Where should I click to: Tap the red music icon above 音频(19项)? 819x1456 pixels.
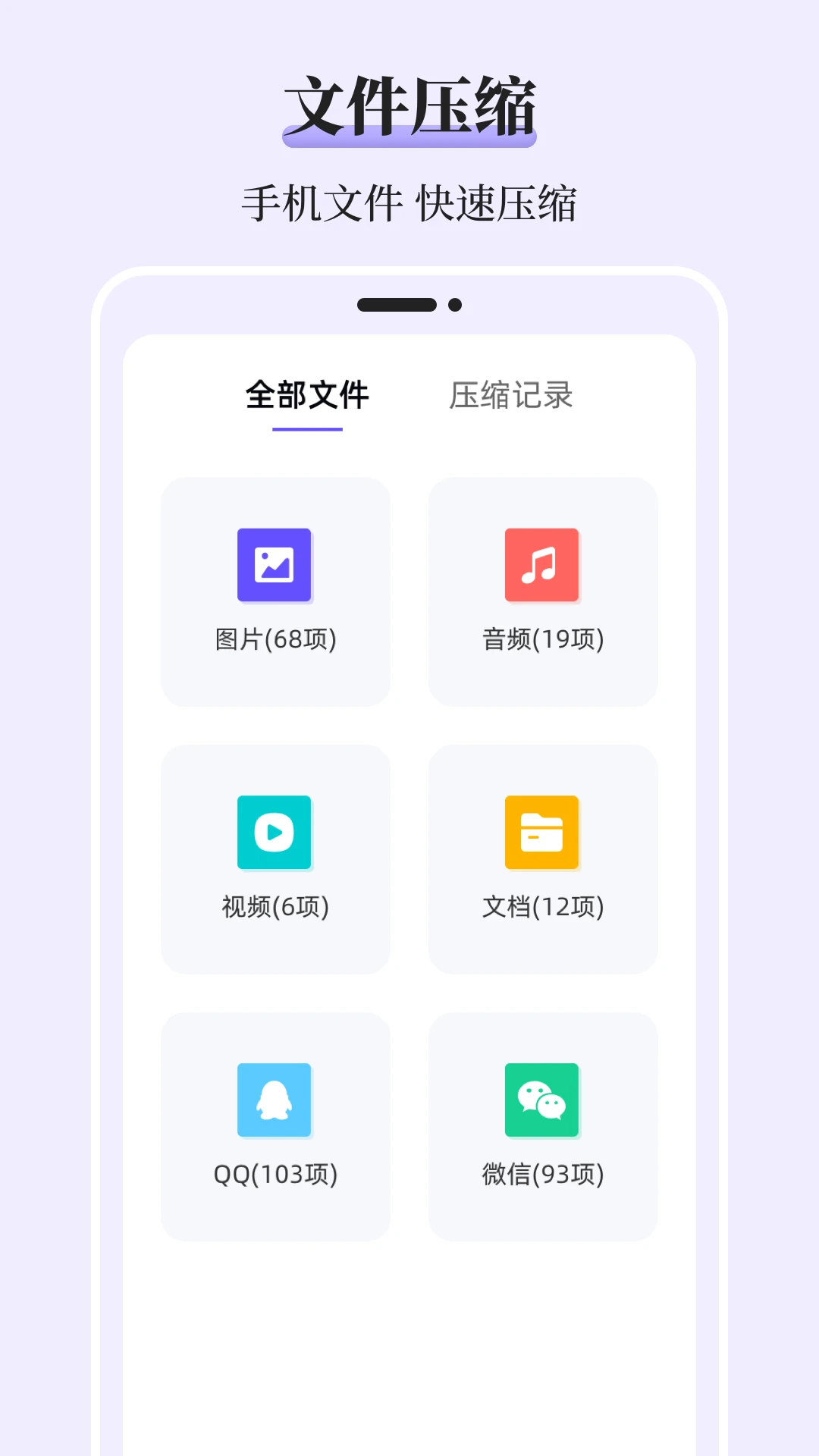click(x=541, y=566)
